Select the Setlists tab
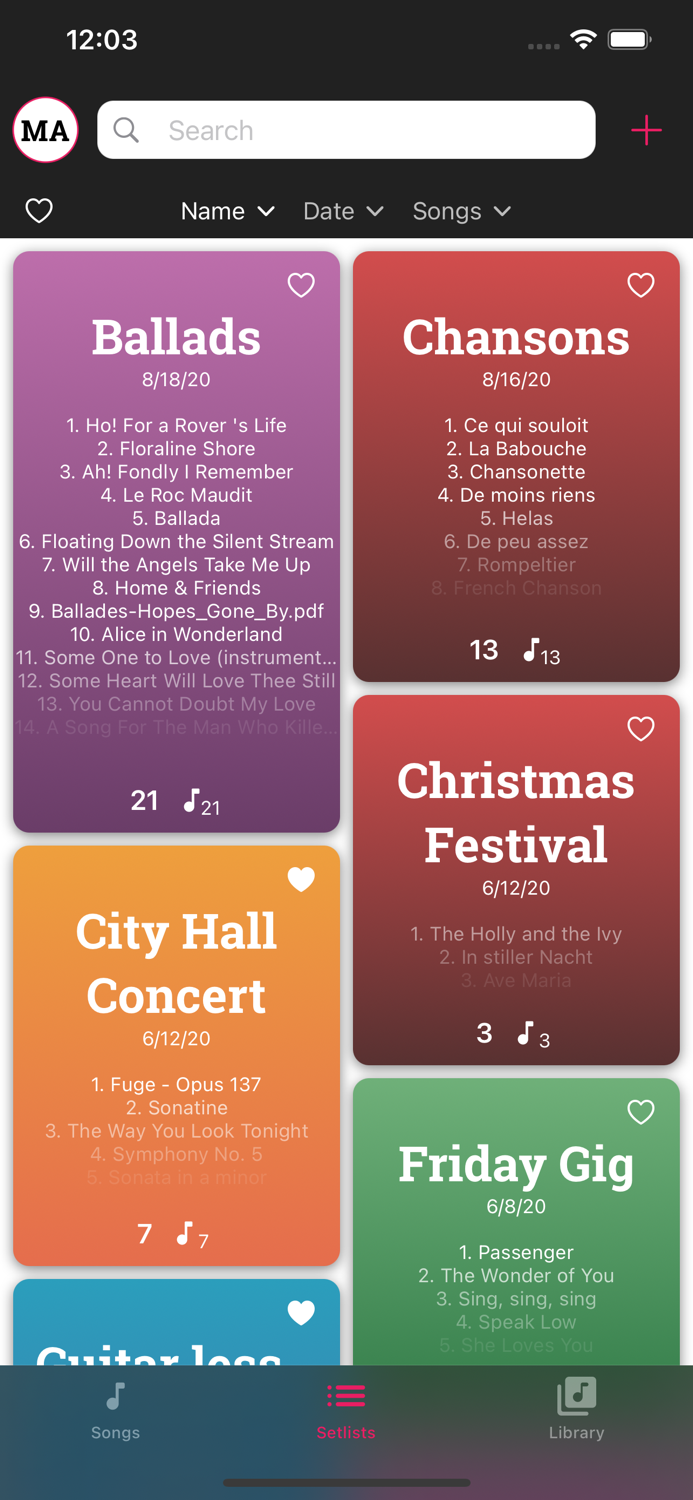This screenshot has height=1500, width=693. 346,1410
